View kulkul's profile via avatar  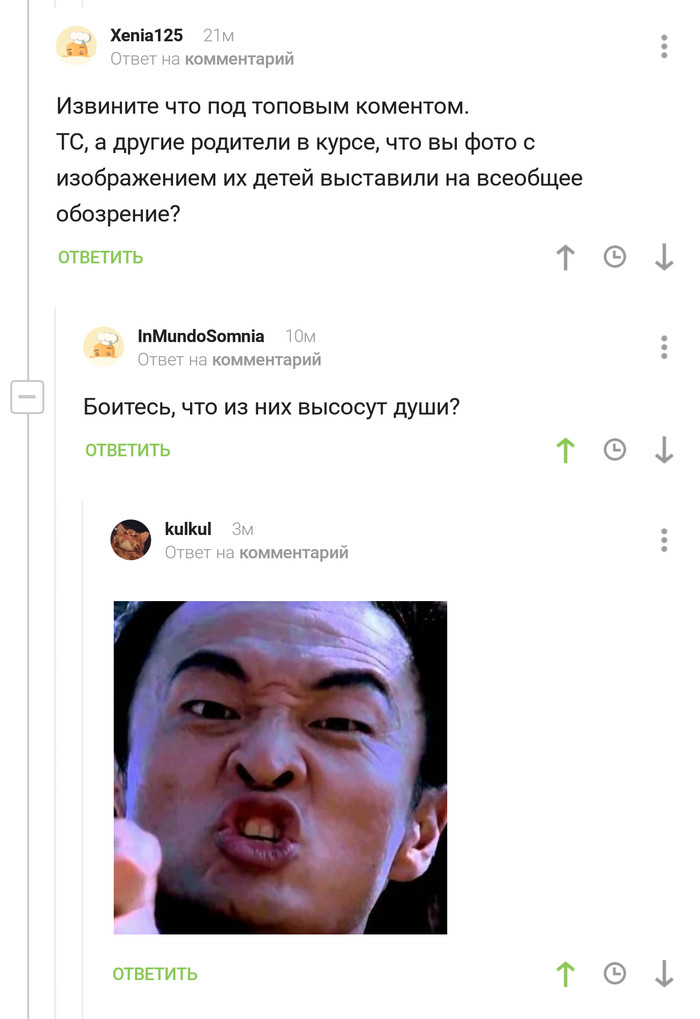click(131, 540)
